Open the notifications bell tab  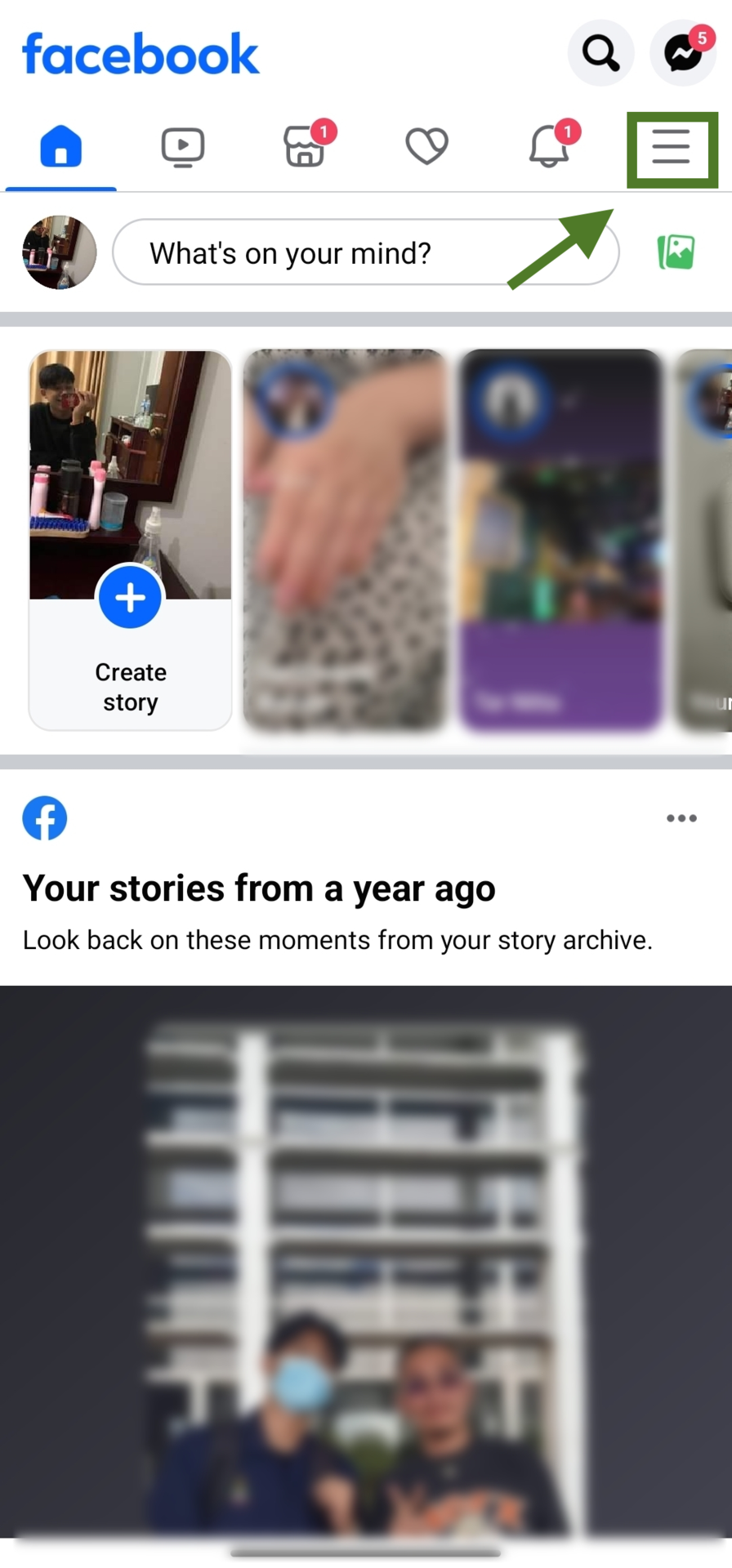pos(549,148)
